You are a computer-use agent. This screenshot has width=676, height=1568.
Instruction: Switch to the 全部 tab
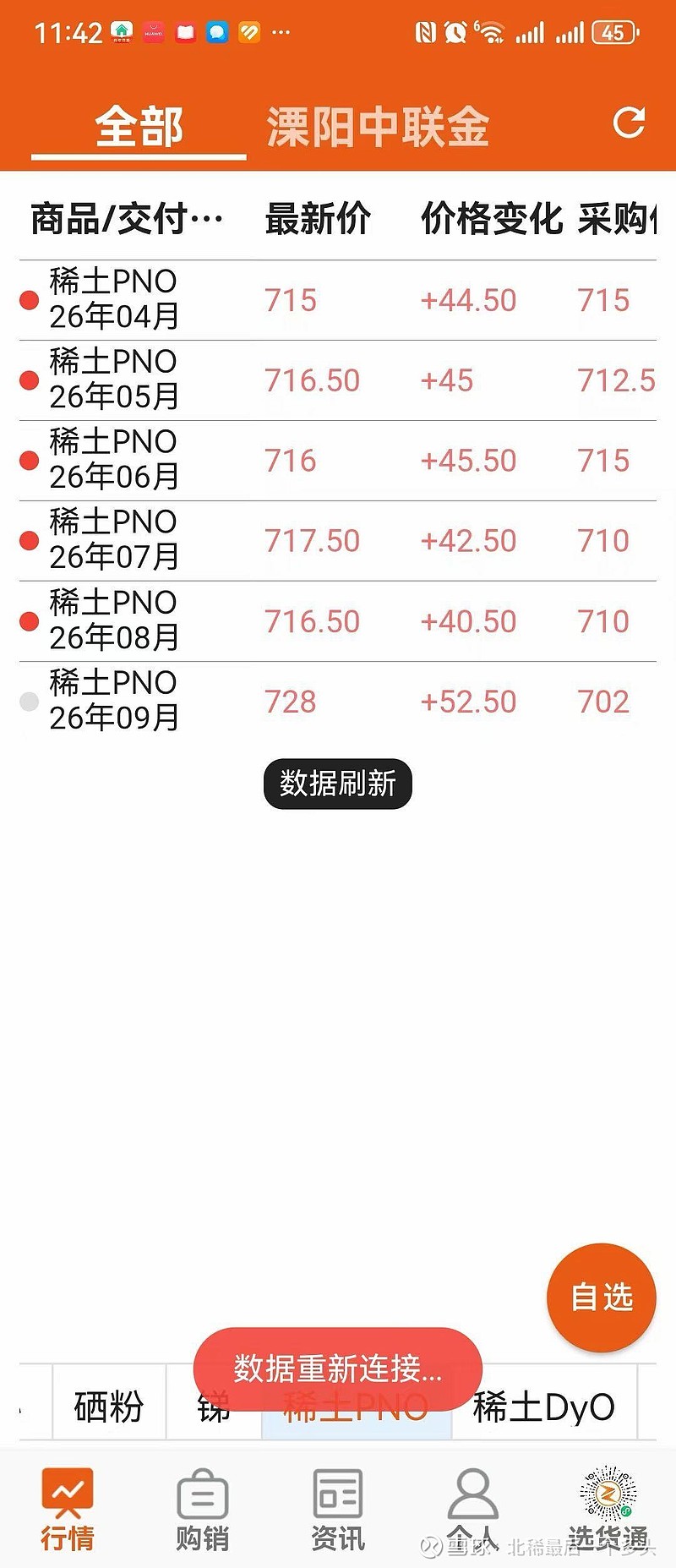(x=139, y=127)
